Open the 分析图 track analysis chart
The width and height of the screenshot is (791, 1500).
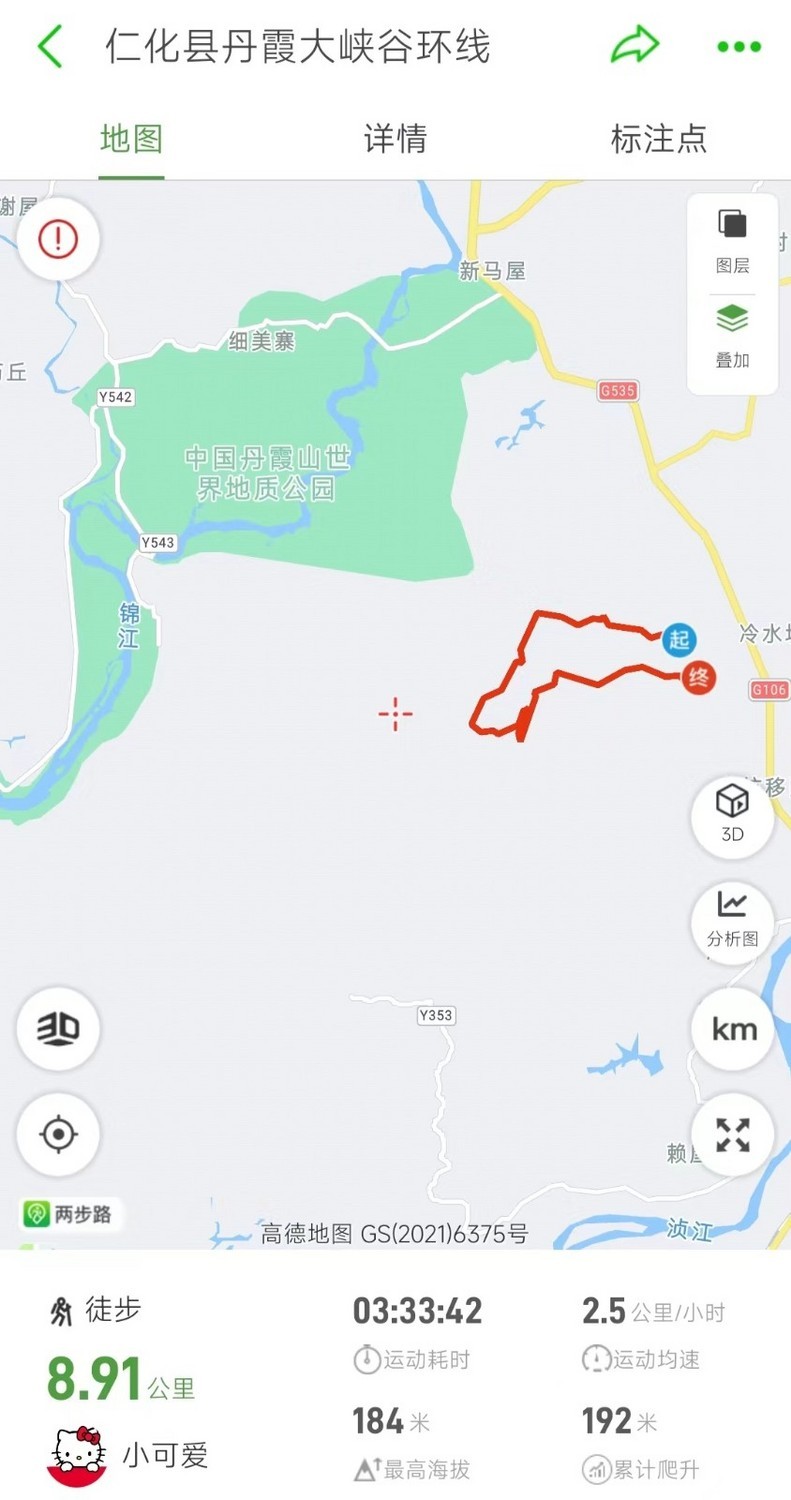click(x=732, y=922)
